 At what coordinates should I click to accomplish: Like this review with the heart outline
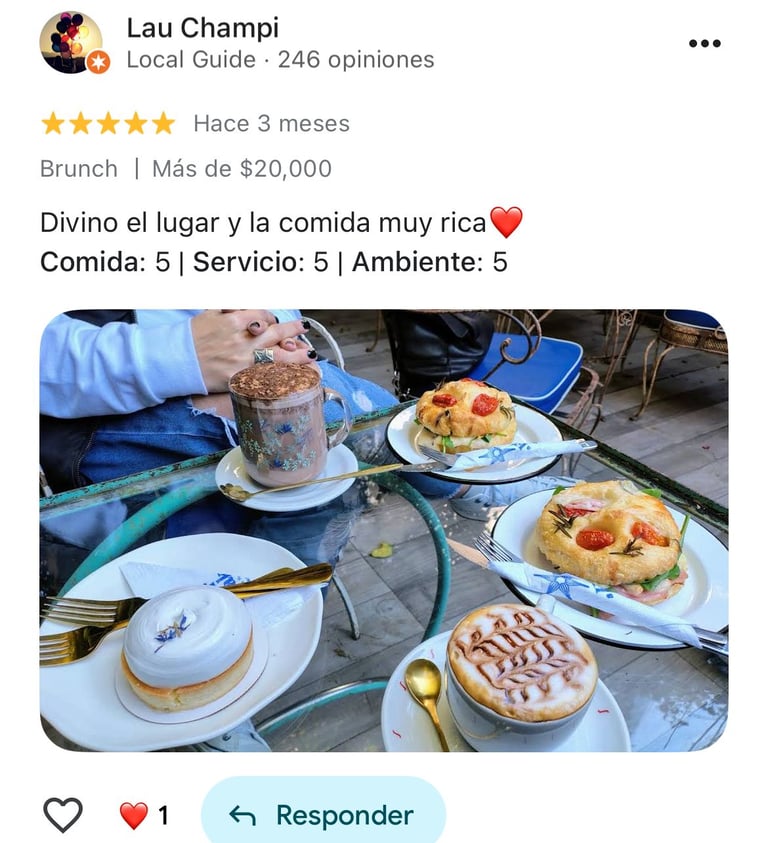coord(63,815)
